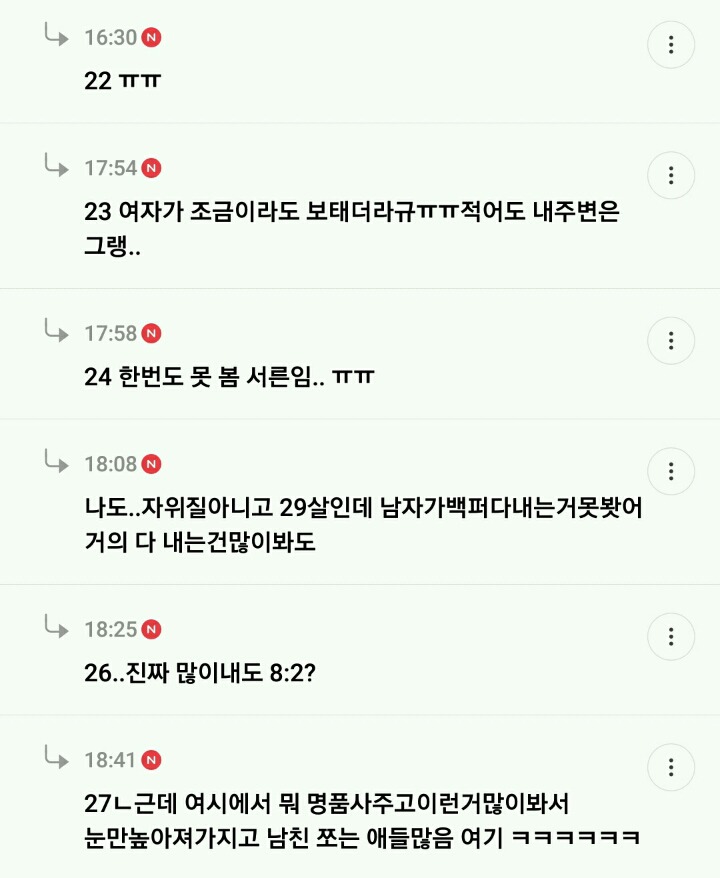Open the kebab menu on comment 23
Viewport: 720px width, 878px height.
(x=670, y=175)
